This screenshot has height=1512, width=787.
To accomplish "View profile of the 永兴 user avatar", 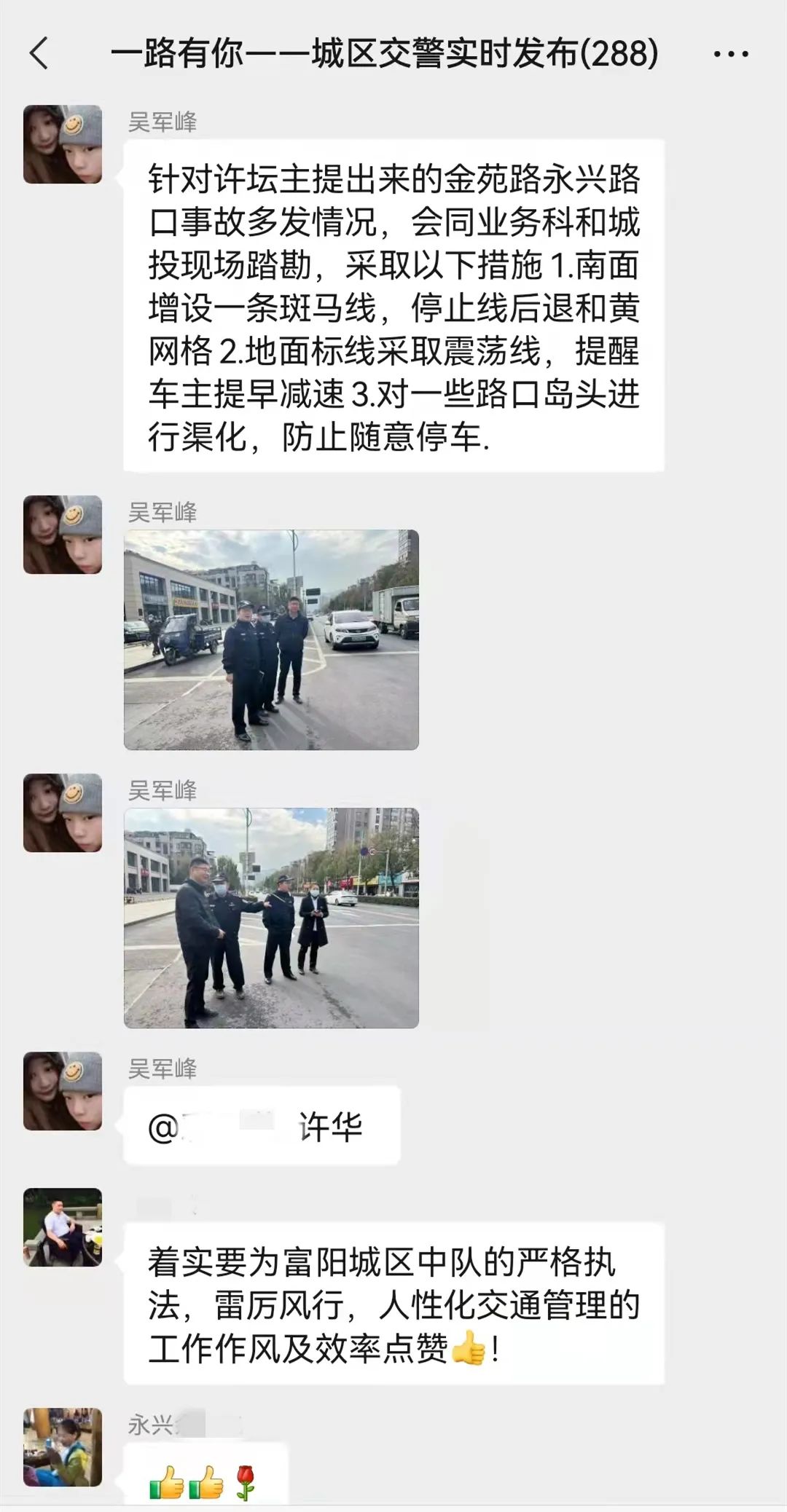I will point(63,1446).
